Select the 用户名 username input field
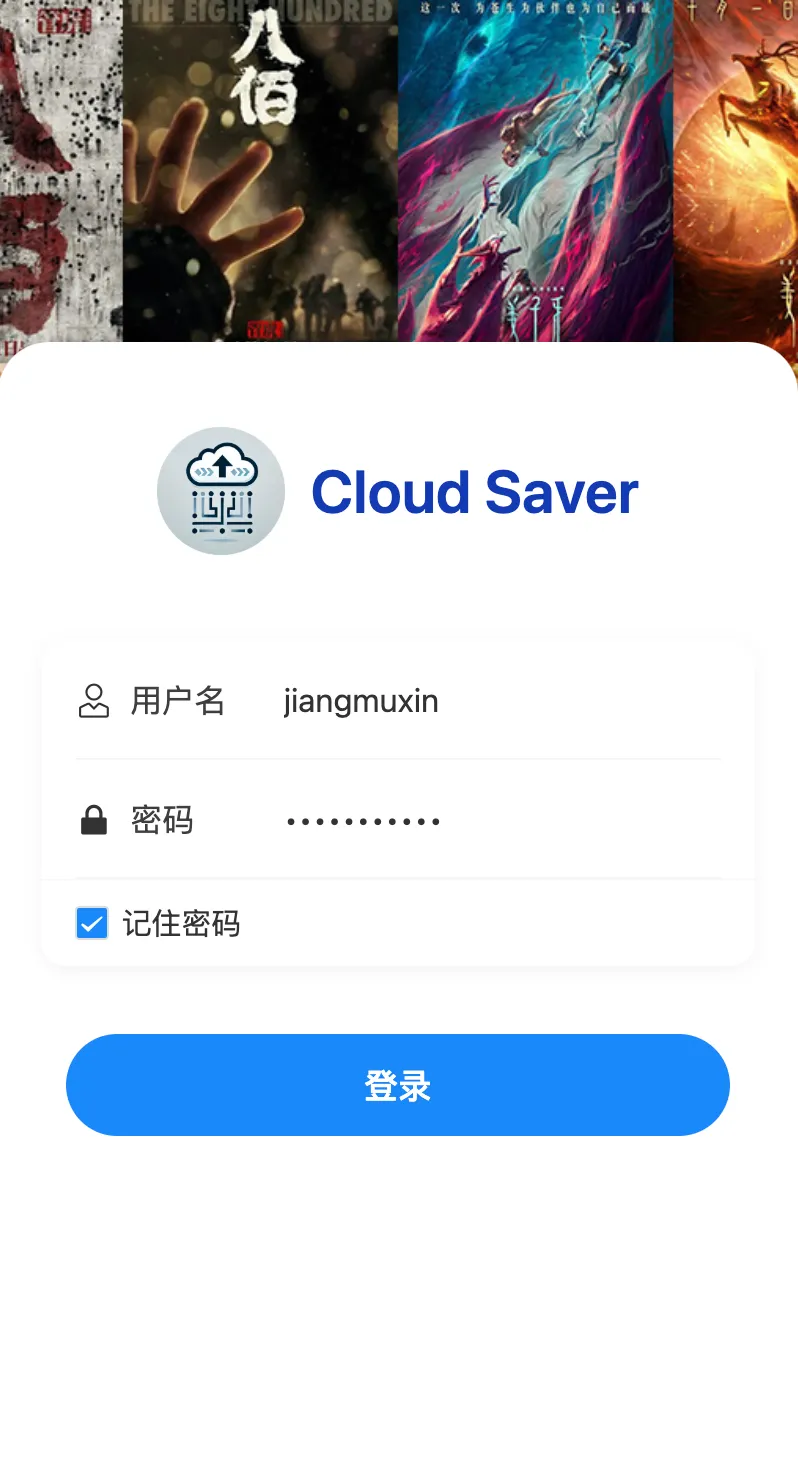Screen dimensions: 798x1462 pos(400,701)
